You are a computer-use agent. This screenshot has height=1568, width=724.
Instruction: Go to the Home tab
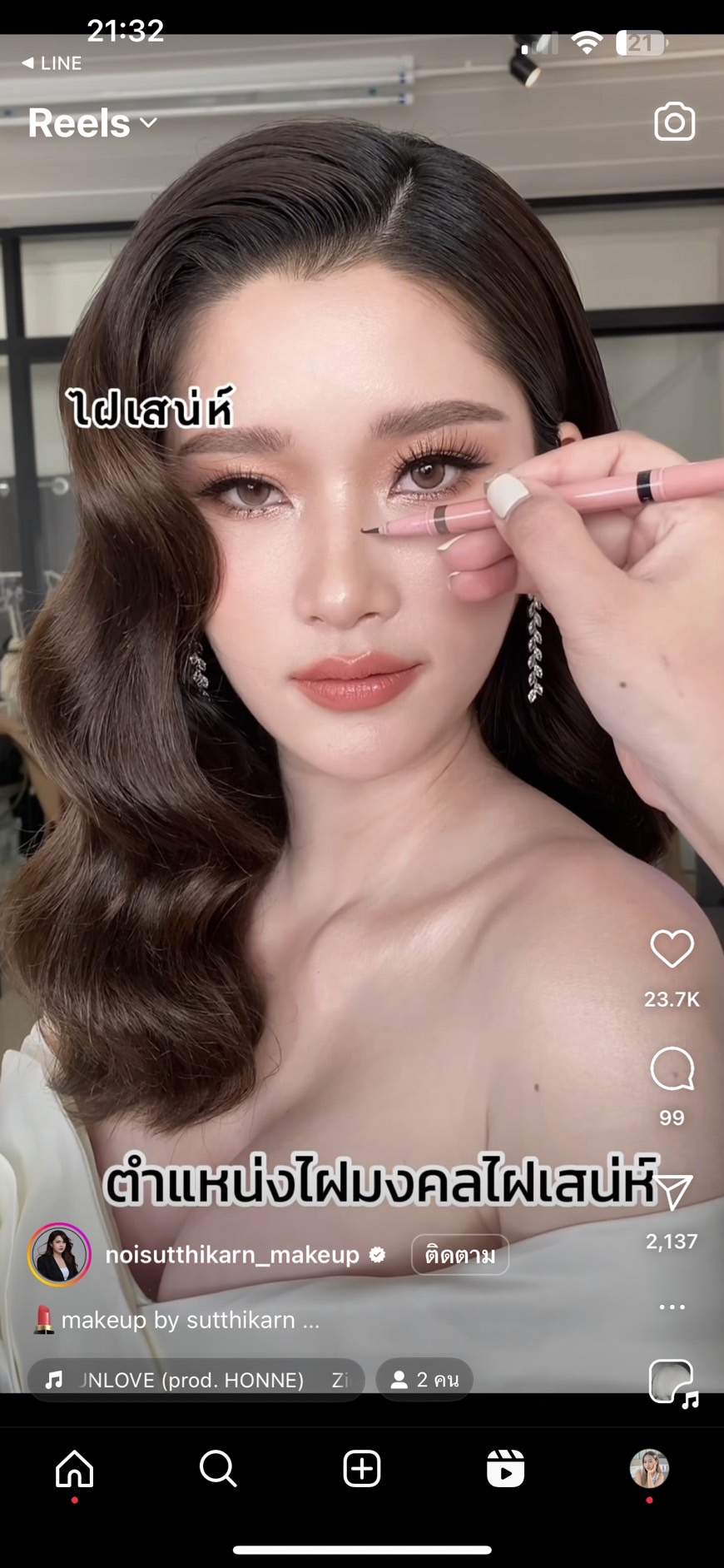click(74, 1468)
